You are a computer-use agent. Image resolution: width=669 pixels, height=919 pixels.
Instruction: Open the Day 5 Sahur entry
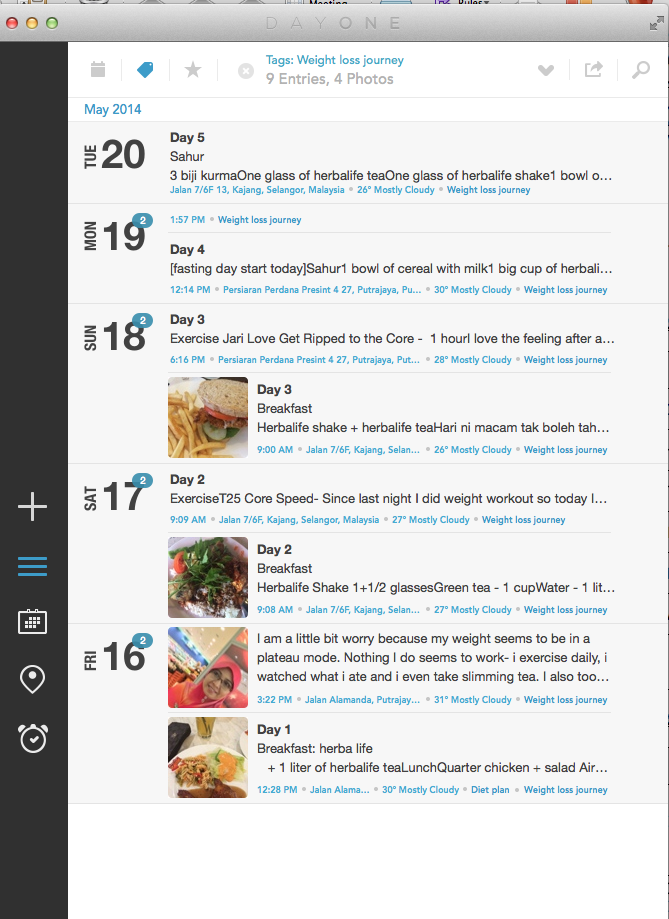(x=390, y=163)
